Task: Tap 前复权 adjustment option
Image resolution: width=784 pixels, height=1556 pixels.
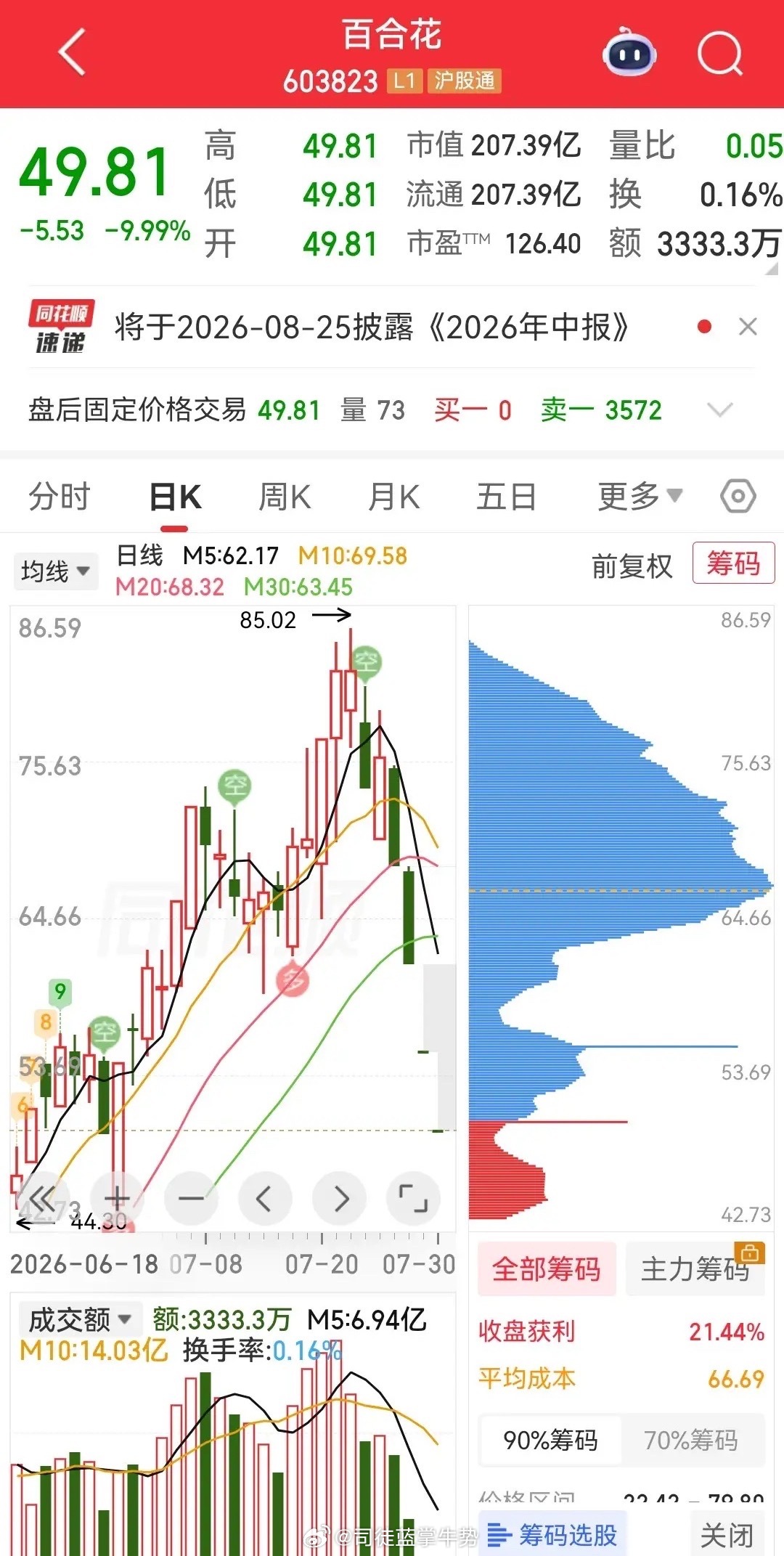Action: [x=632, y=566]
